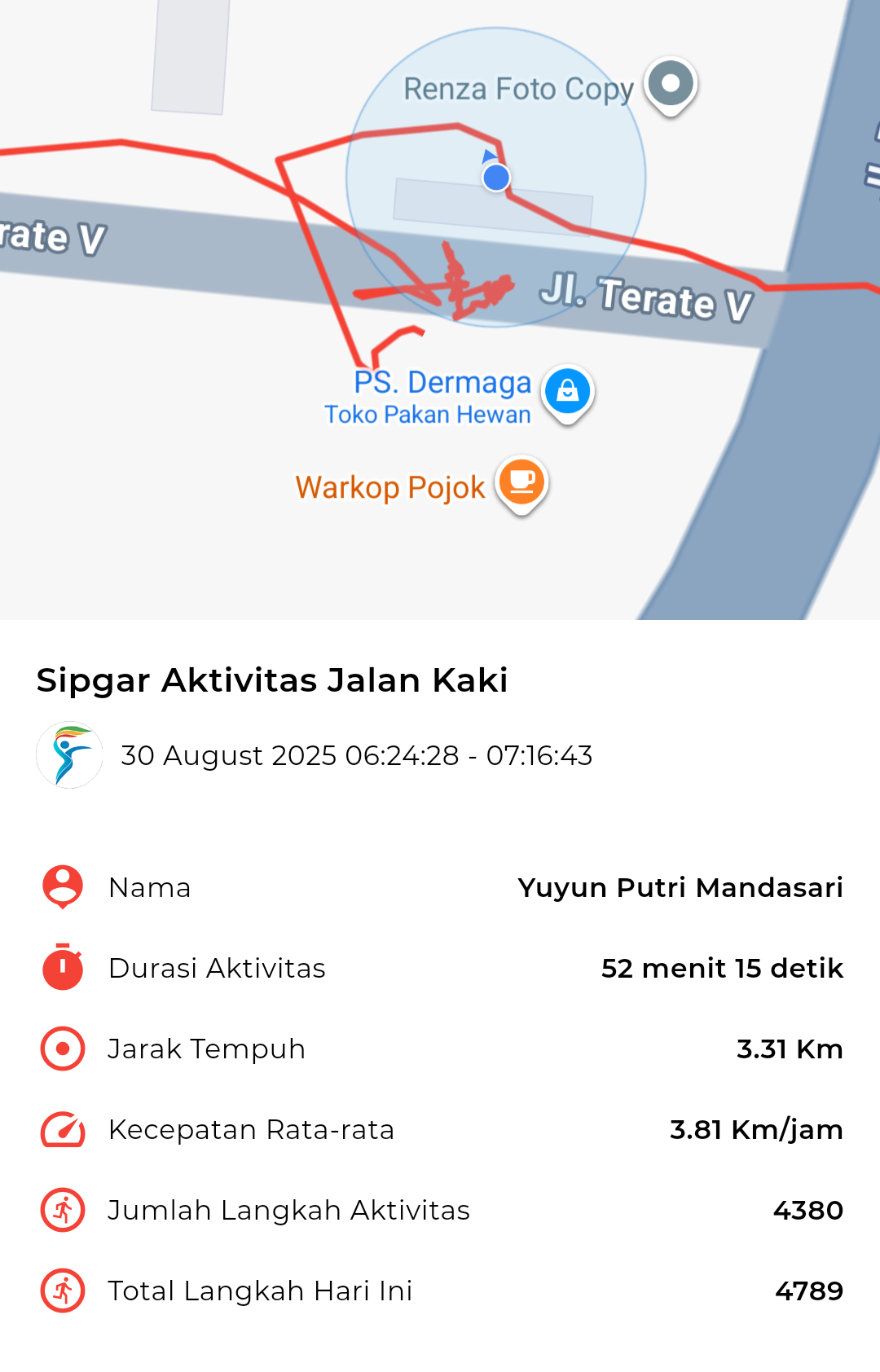Image resolution: width=880 pixels, height=1372 pixels.
Task: Open the PS. Dermaga shop marker
Action: click(567, 392)
